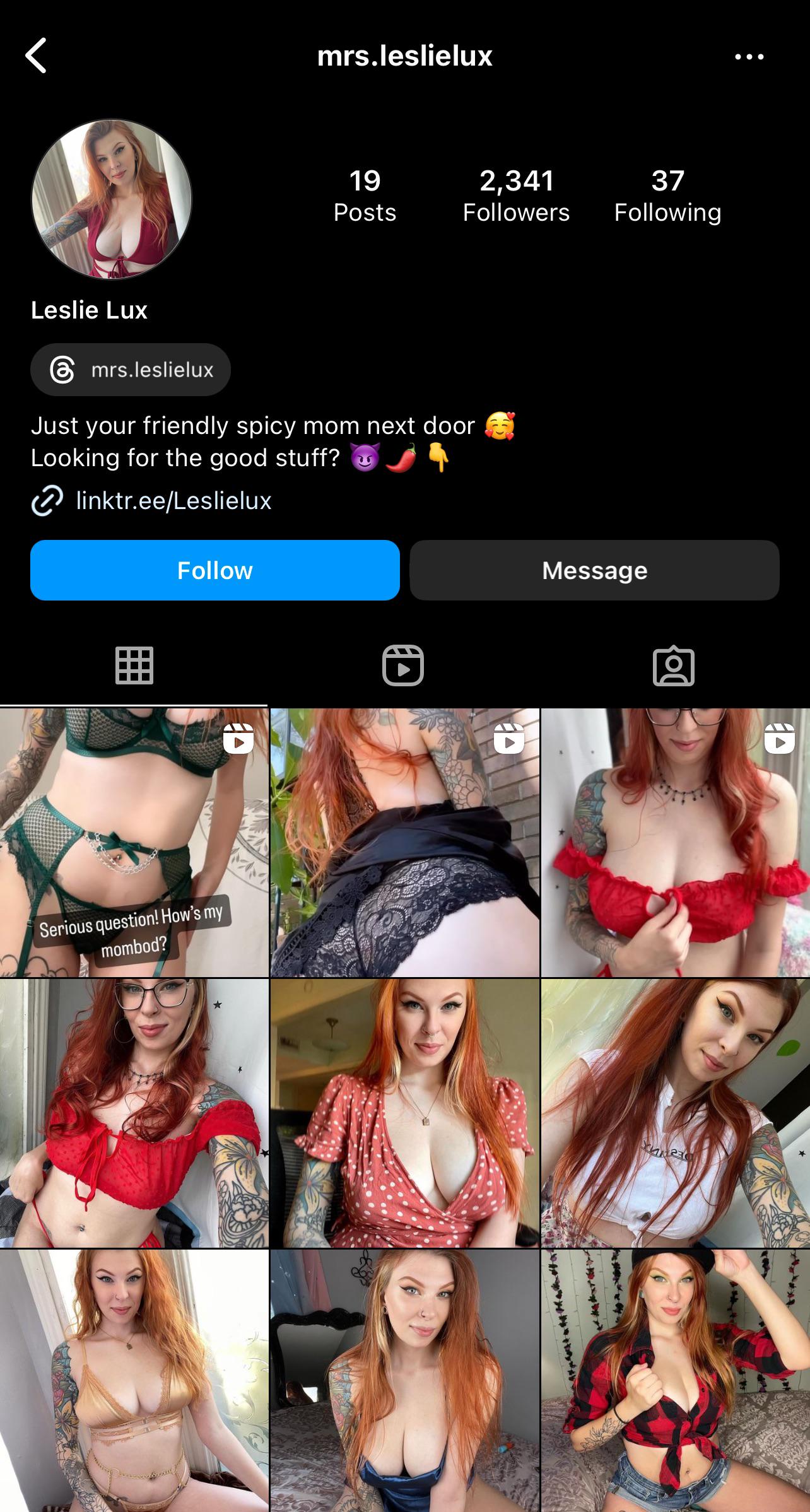Switch to the tagged posts tab
Screen dimensions: 810x1512
[x=673, y=665]
